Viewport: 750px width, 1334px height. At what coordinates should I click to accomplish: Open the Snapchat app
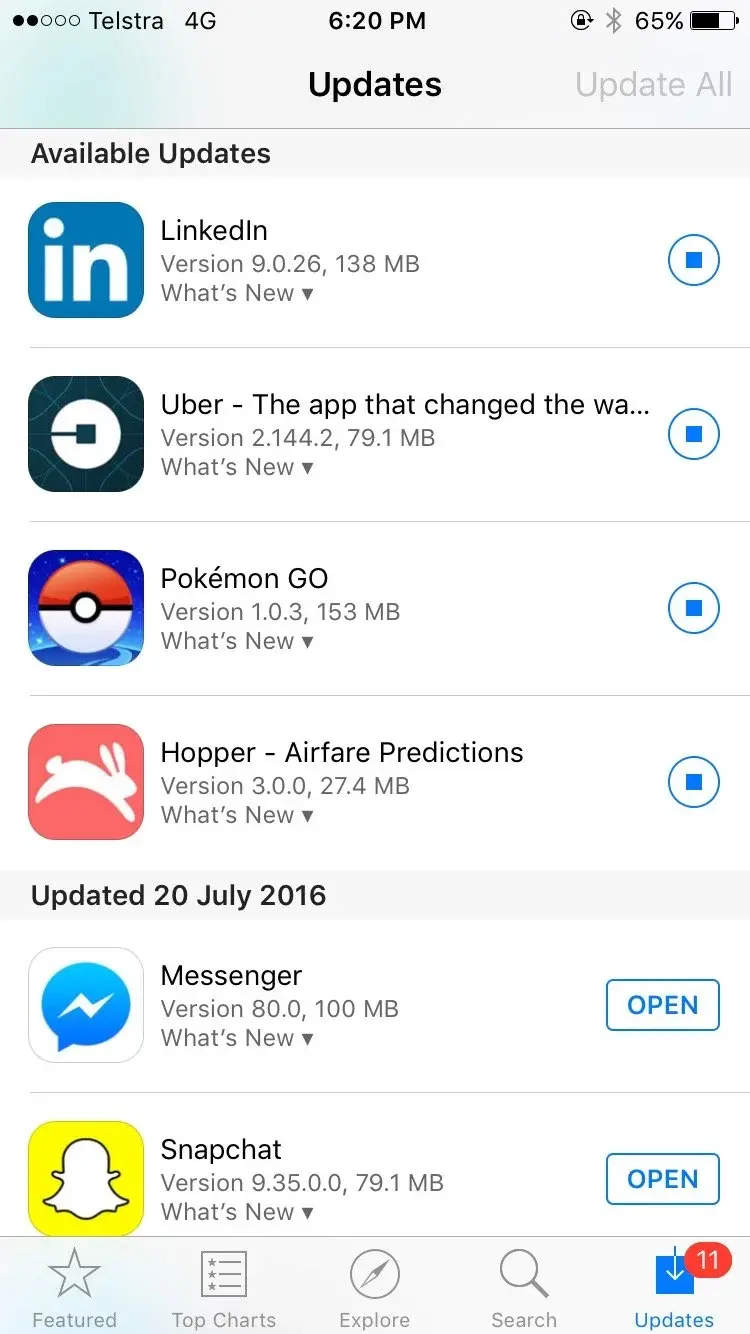click(662, 1179)
